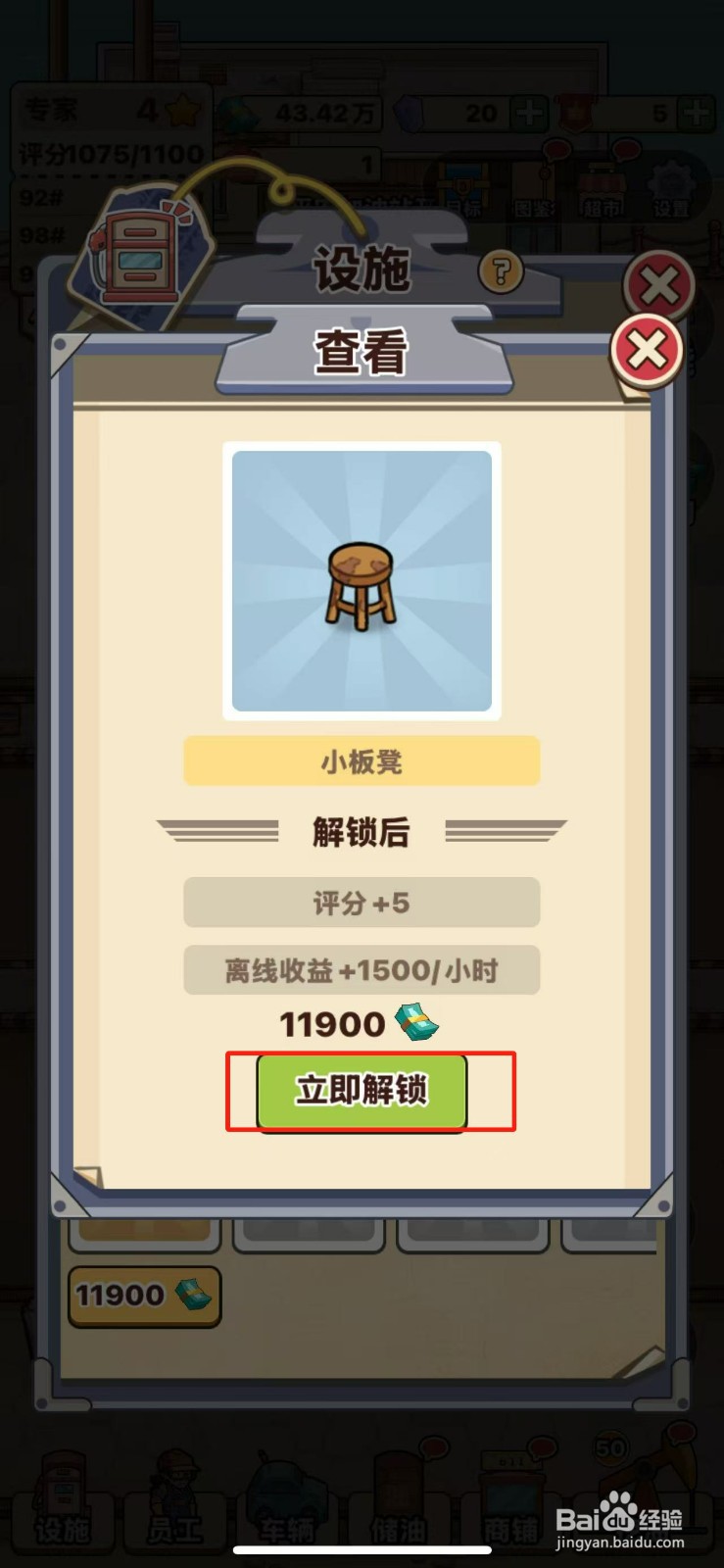
Task: Click the 小板凳 stool thumbnail image
Action: coord(361,582)
